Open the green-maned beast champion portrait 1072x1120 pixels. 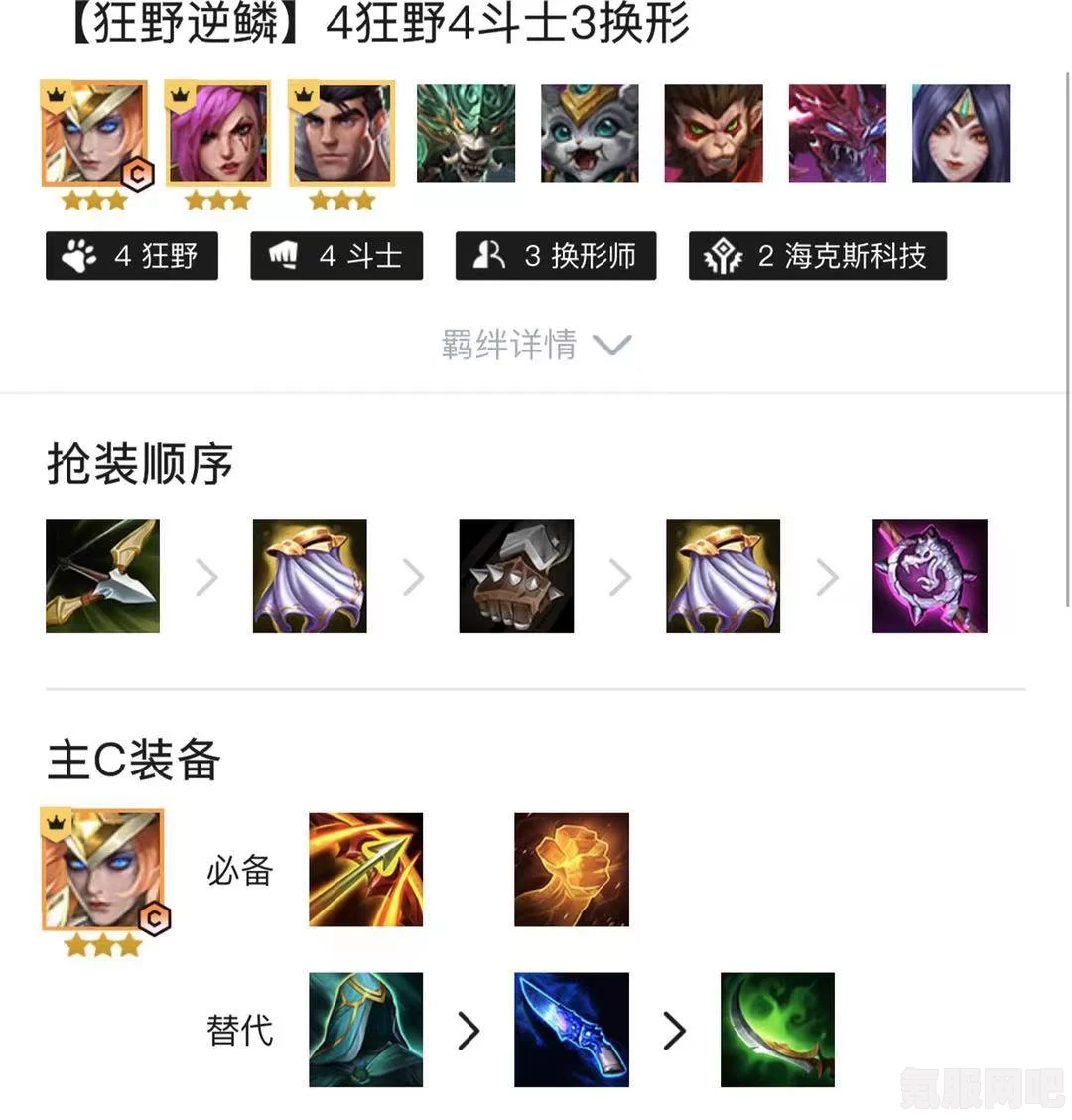(x=466, y=134)
